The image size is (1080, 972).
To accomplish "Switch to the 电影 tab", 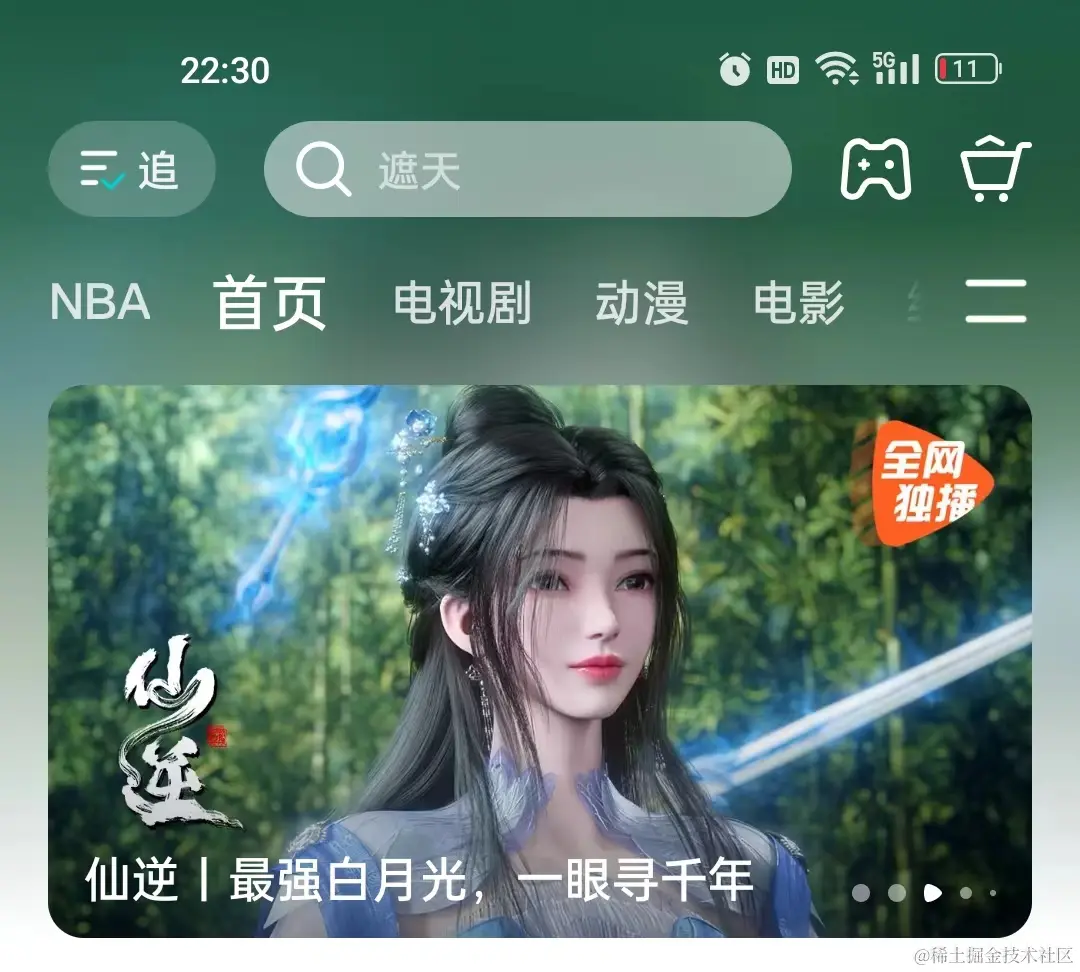I will 799,303.
